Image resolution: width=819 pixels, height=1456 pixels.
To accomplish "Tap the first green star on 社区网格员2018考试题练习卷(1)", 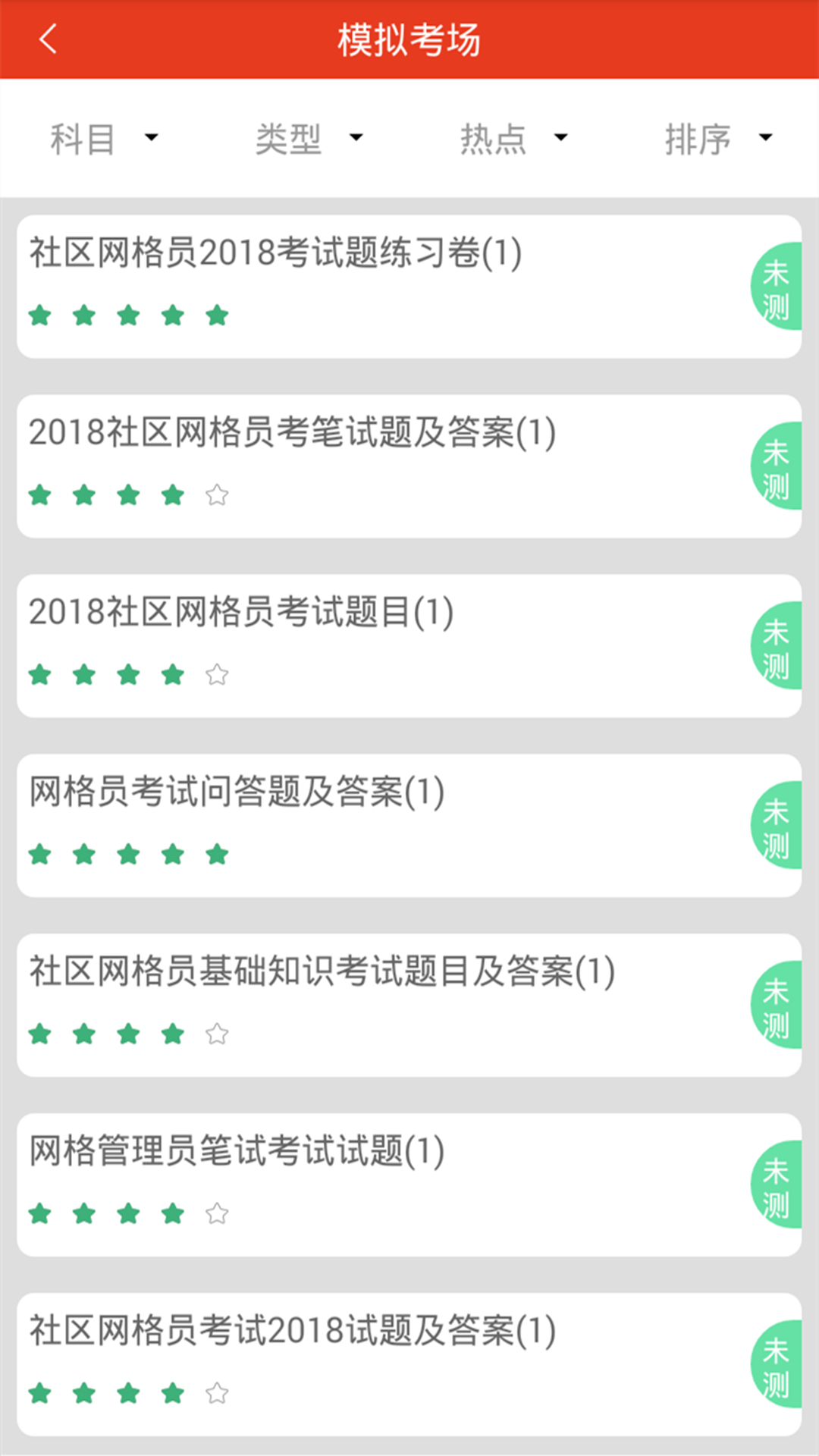I will pos(39,315).
